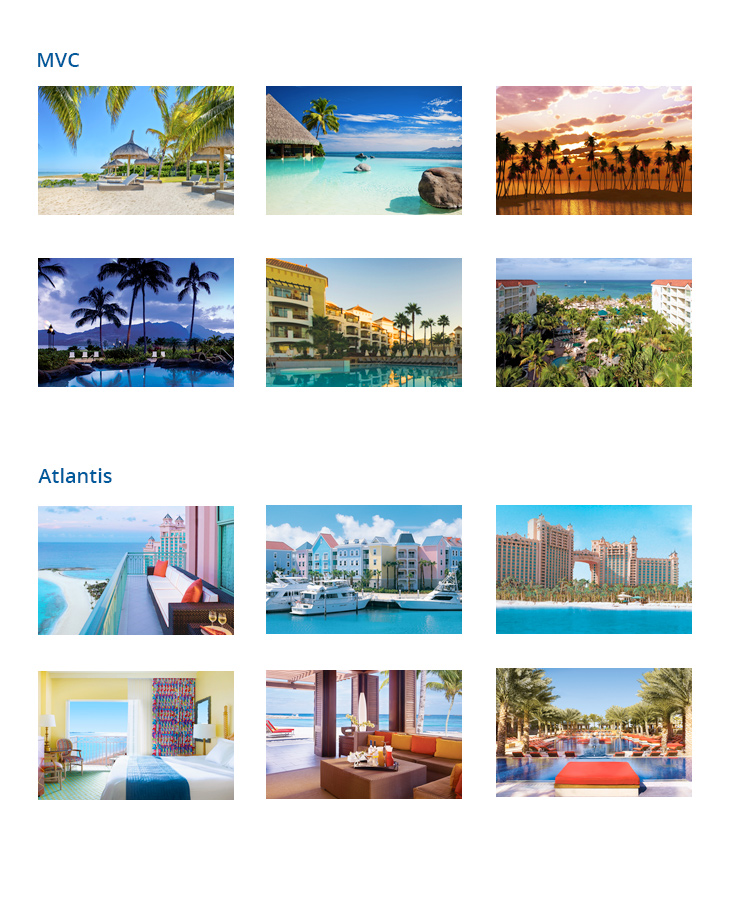Enlarge the MVC twilight pool and palms photo

point(136,322)
